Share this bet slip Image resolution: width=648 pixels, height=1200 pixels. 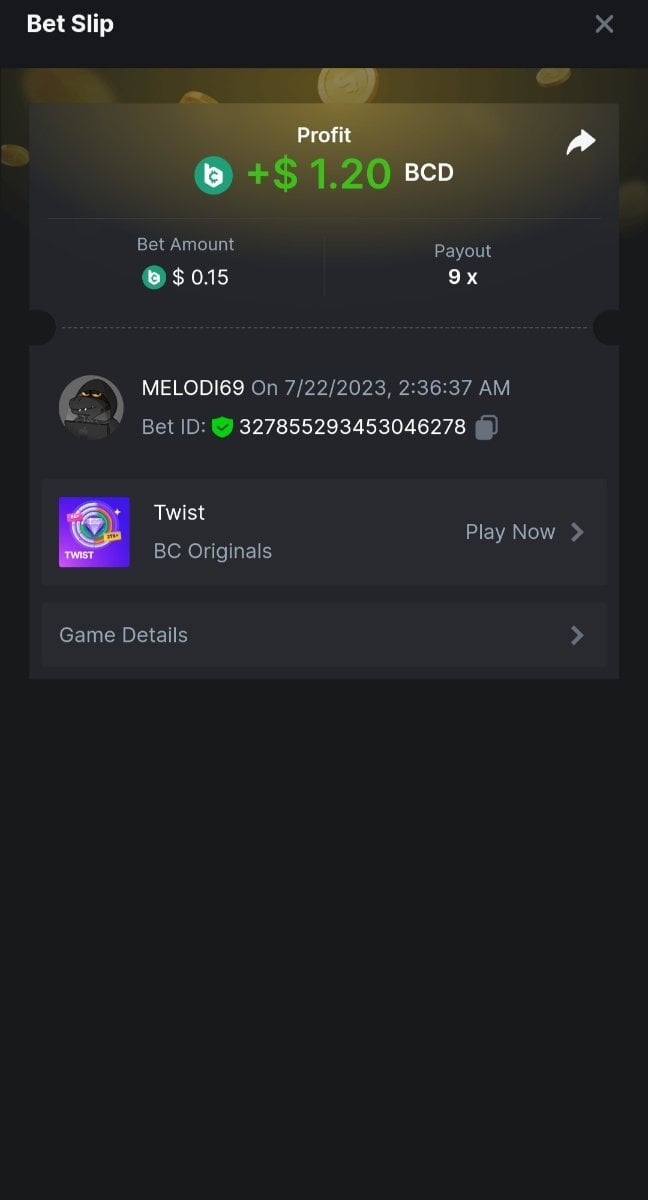click(581, 143)
